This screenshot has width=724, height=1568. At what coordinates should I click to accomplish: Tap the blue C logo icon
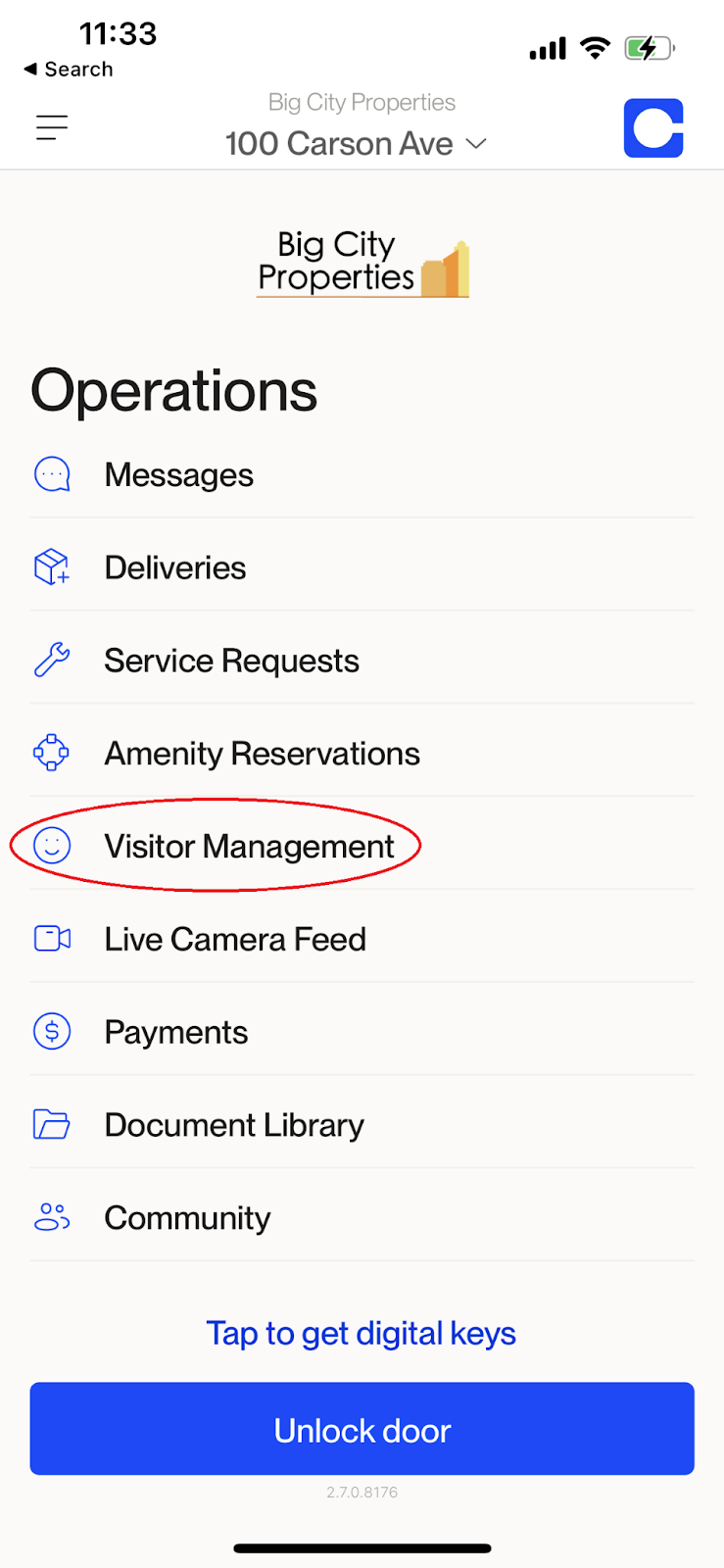click(x=653, y=127)
